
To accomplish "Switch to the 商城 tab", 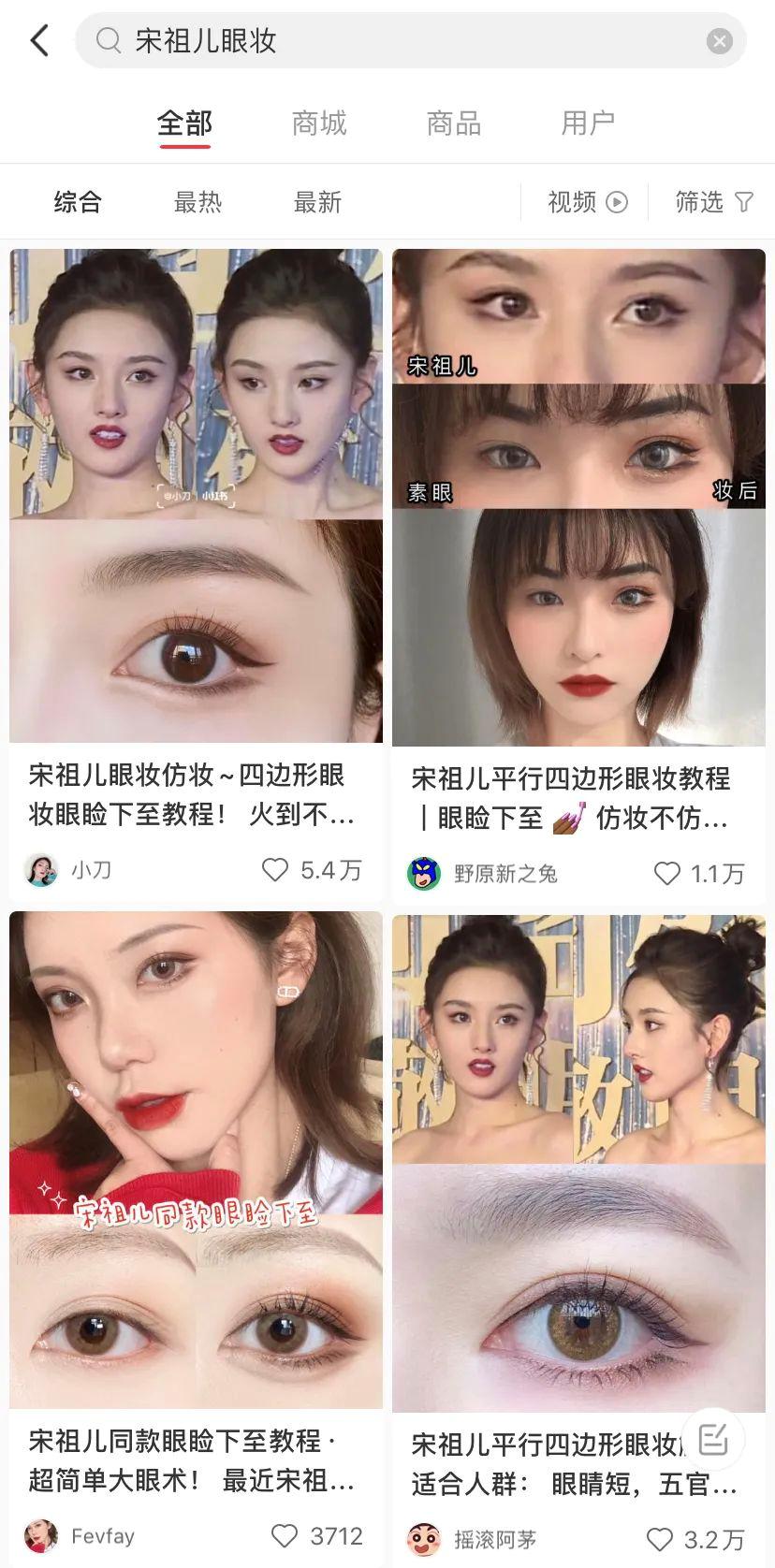I will pos(318,123).
